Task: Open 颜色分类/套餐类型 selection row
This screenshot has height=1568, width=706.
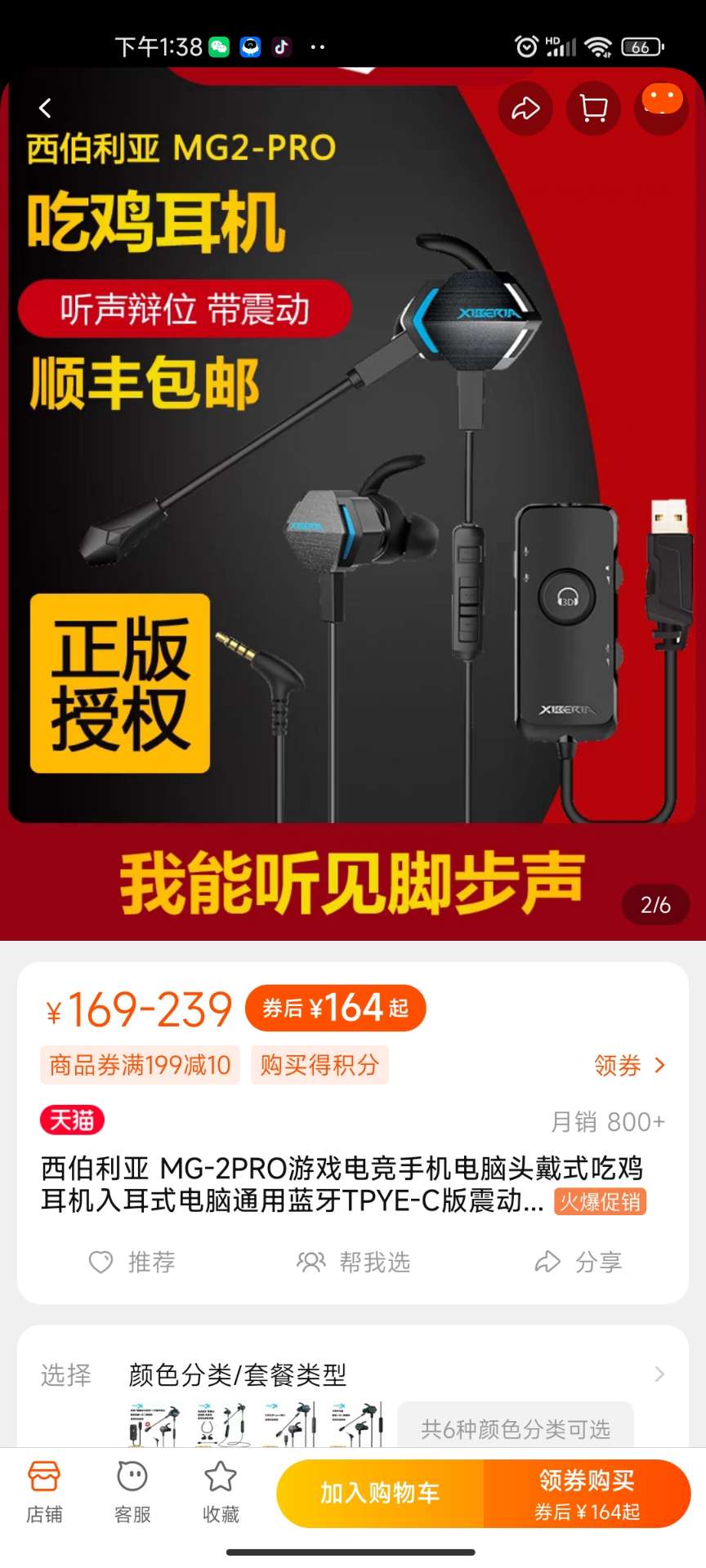Action: [351, 1375]
